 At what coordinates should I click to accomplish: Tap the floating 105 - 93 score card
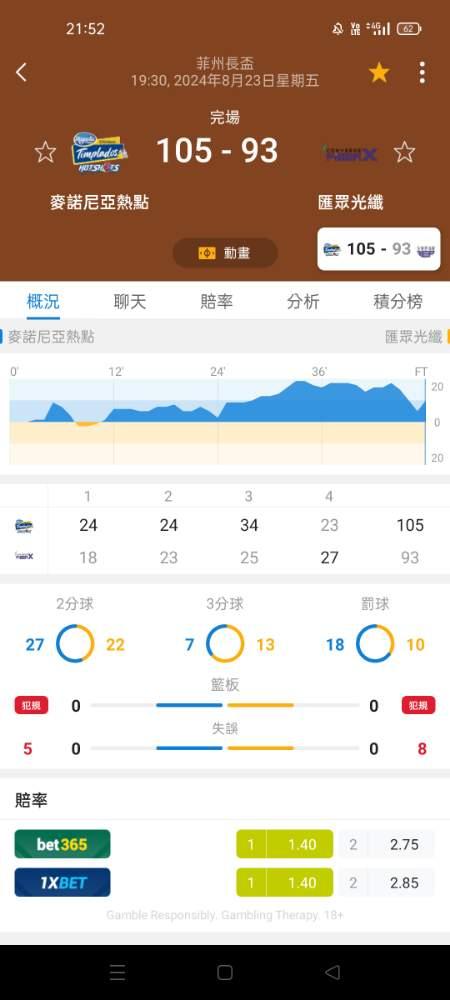[379, 249]
